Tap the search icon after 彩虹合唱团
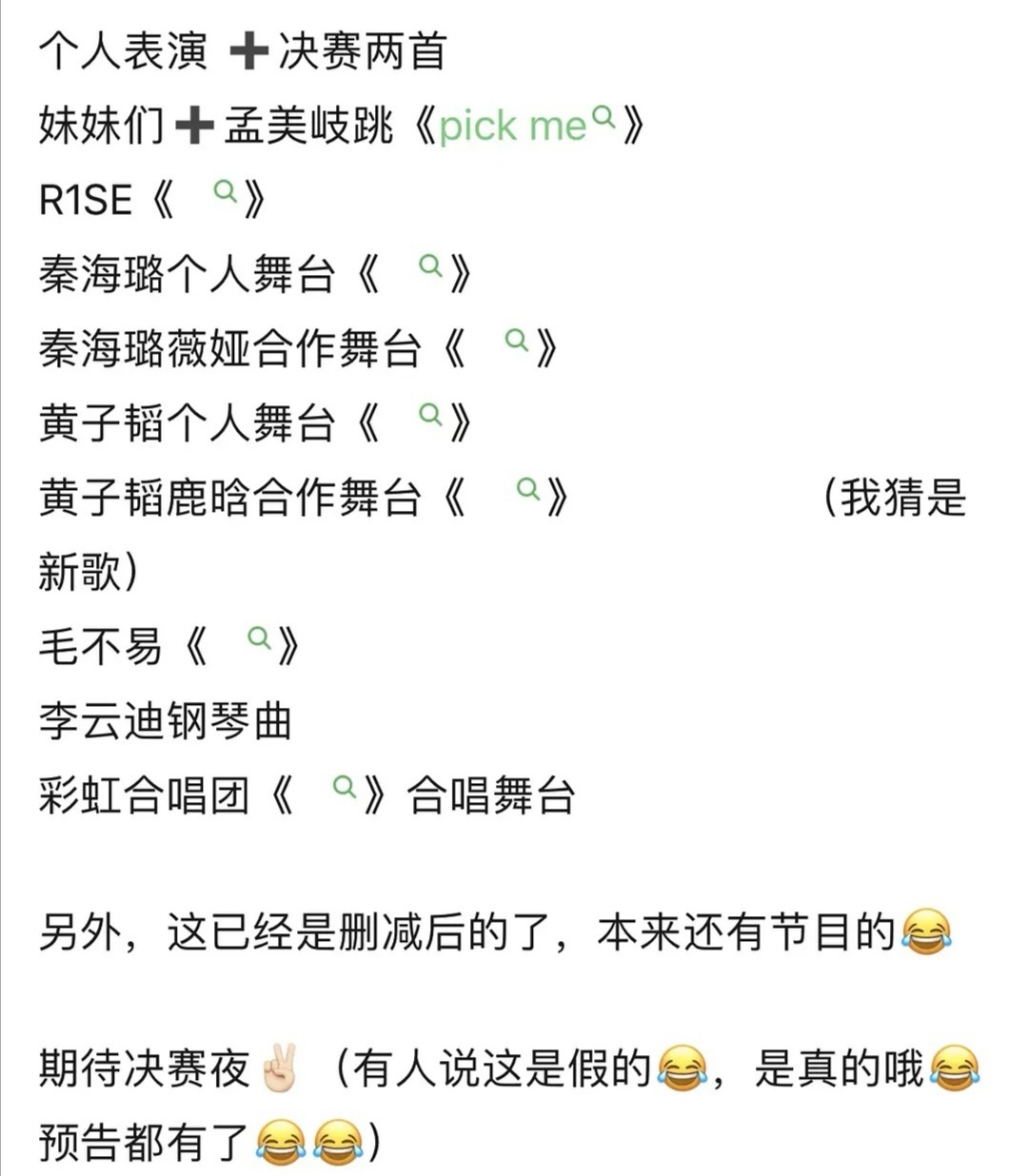 [x=344, y=788]
